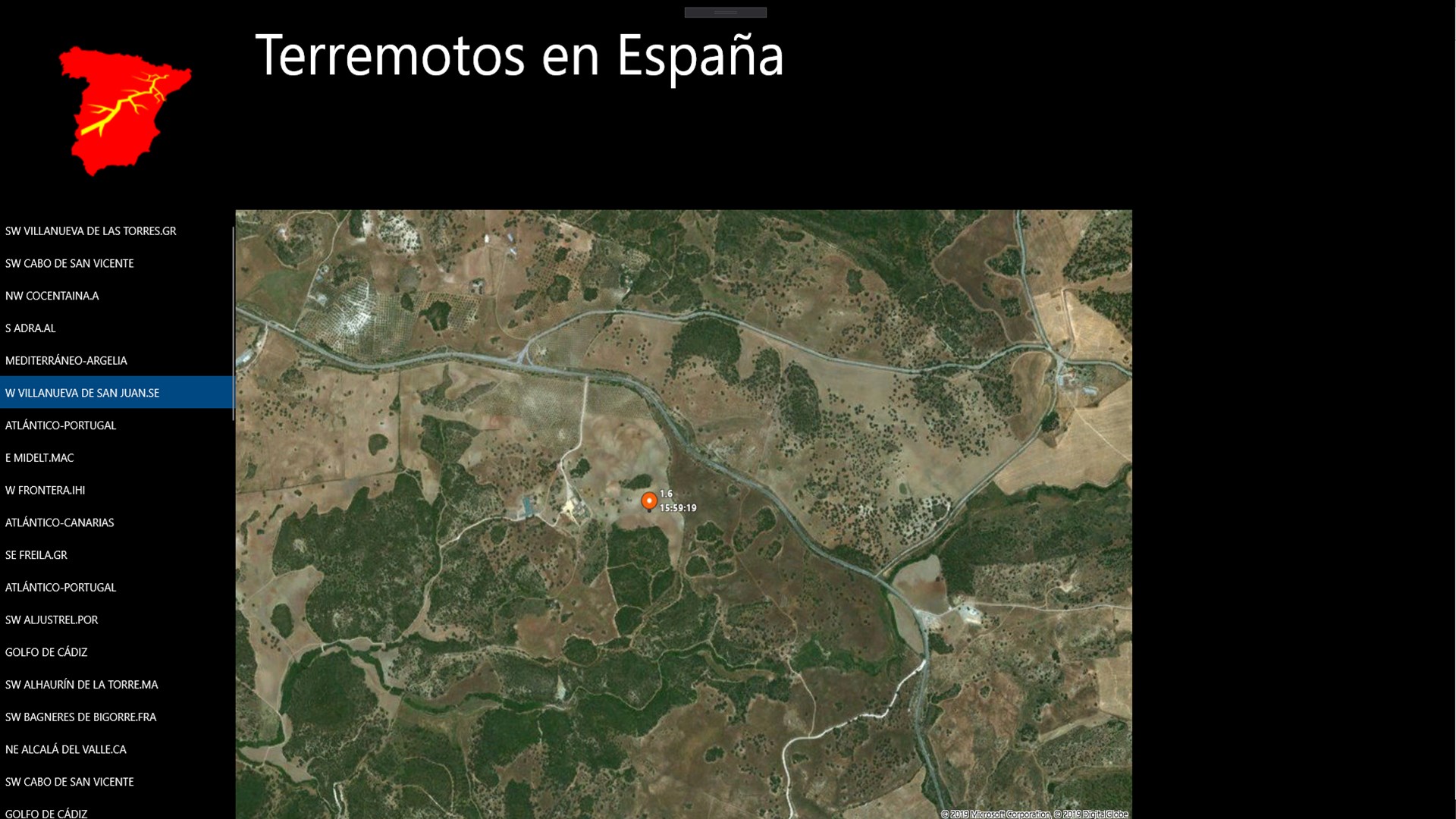Select MEDITERRÁNEO-ARGELIA from the list

tap(66, 361)
